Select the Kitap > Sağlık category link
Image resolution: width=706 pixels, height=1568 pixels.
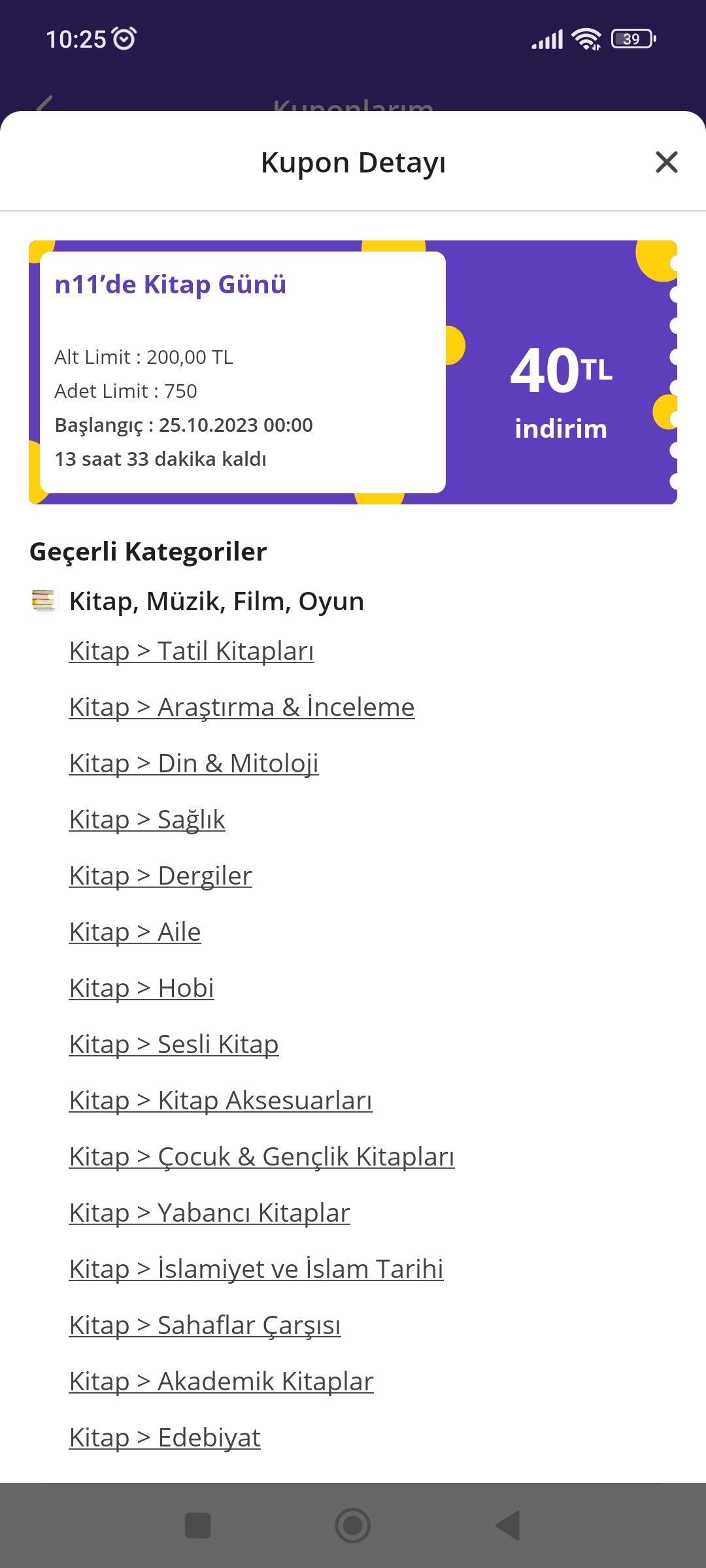click(147, 819)
